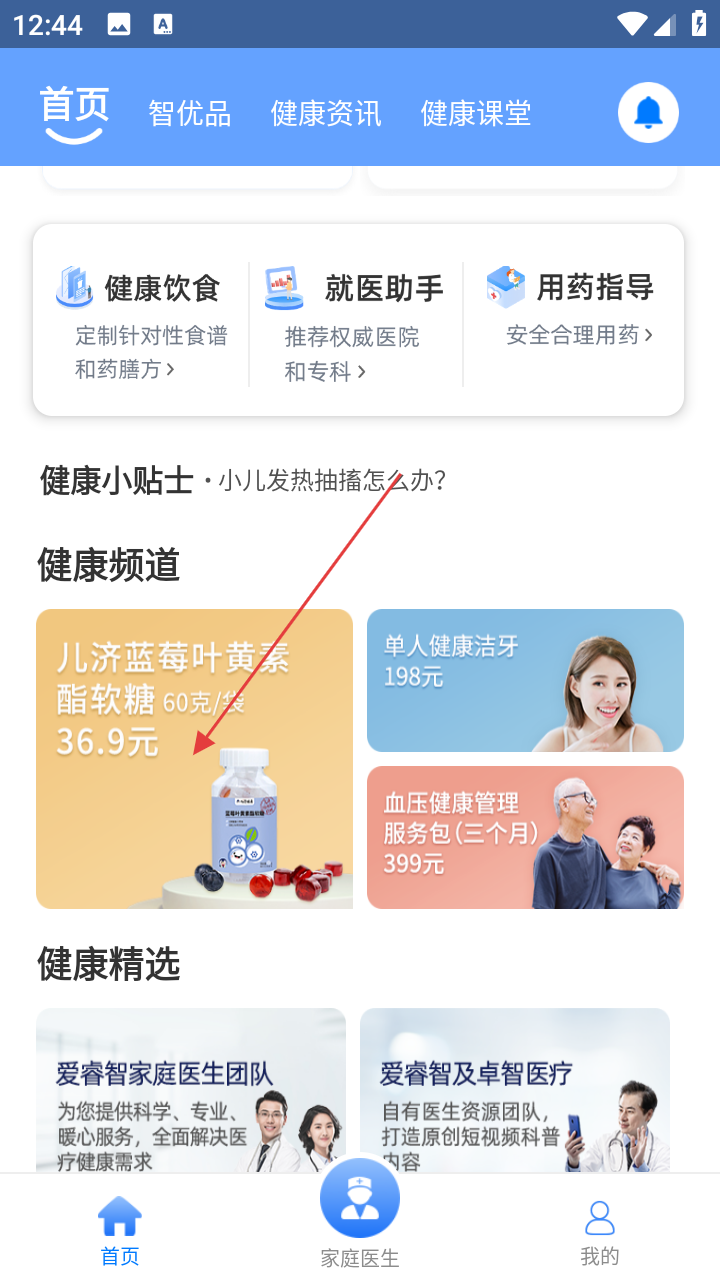
Task: Switch to the 我的 bottom tab
Action: [x=599, y=1232]
